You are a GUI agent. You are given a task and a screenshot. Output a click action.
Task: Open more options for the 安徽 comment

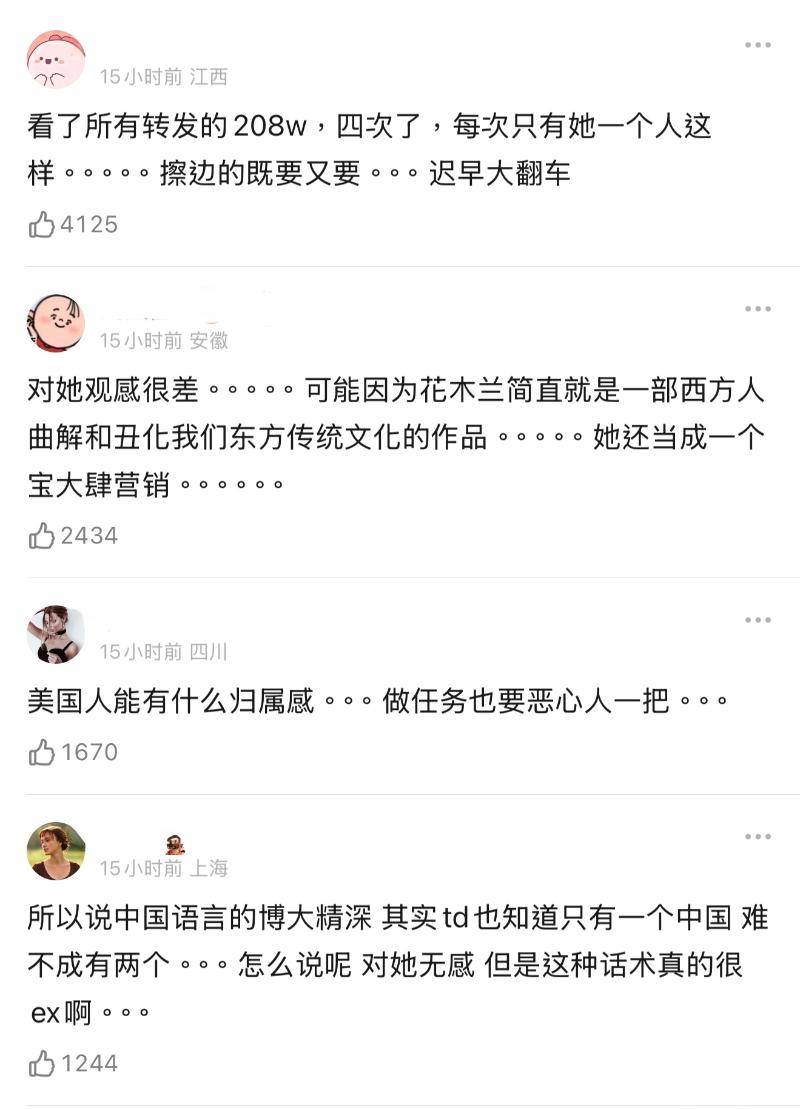(x=758, y=310)
